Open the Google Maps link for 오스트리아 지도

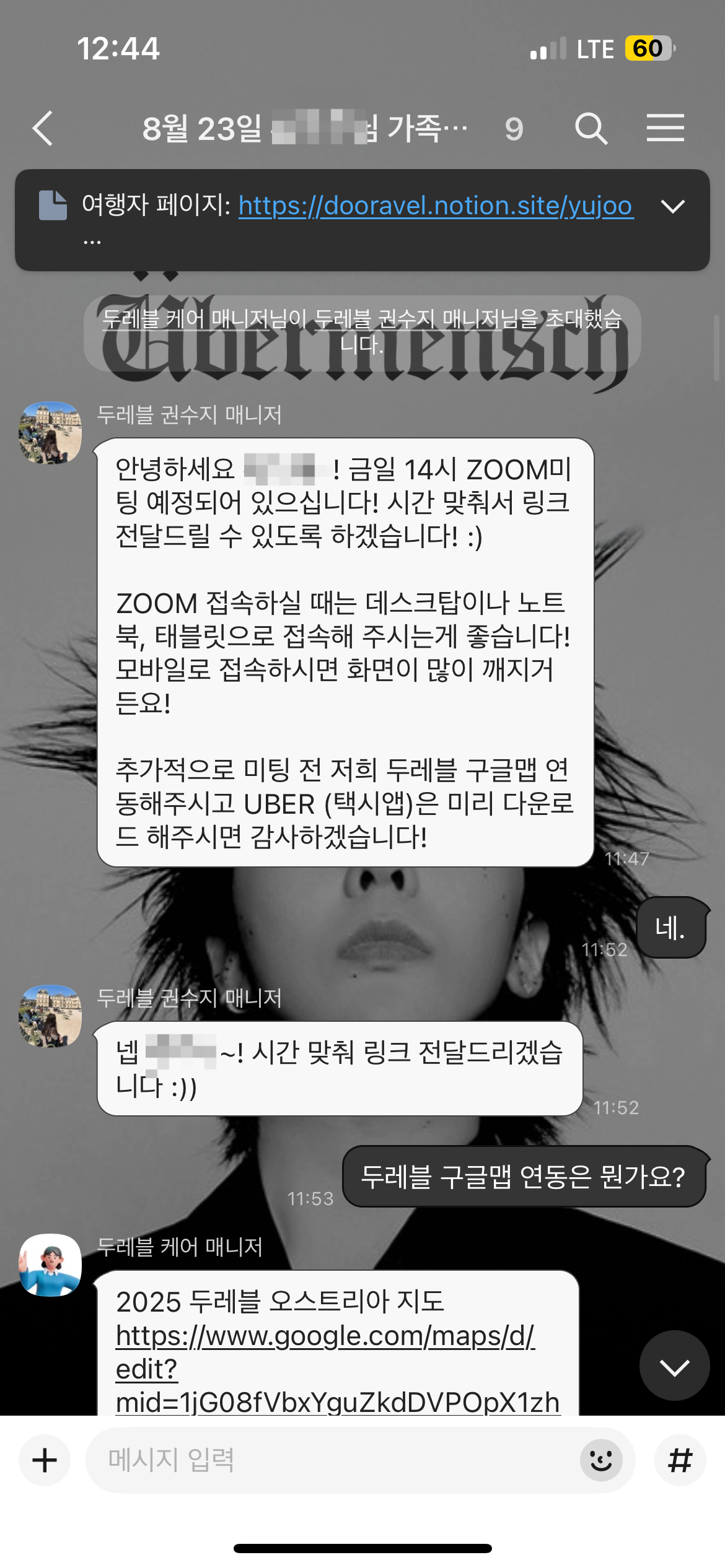(325, 1336)
